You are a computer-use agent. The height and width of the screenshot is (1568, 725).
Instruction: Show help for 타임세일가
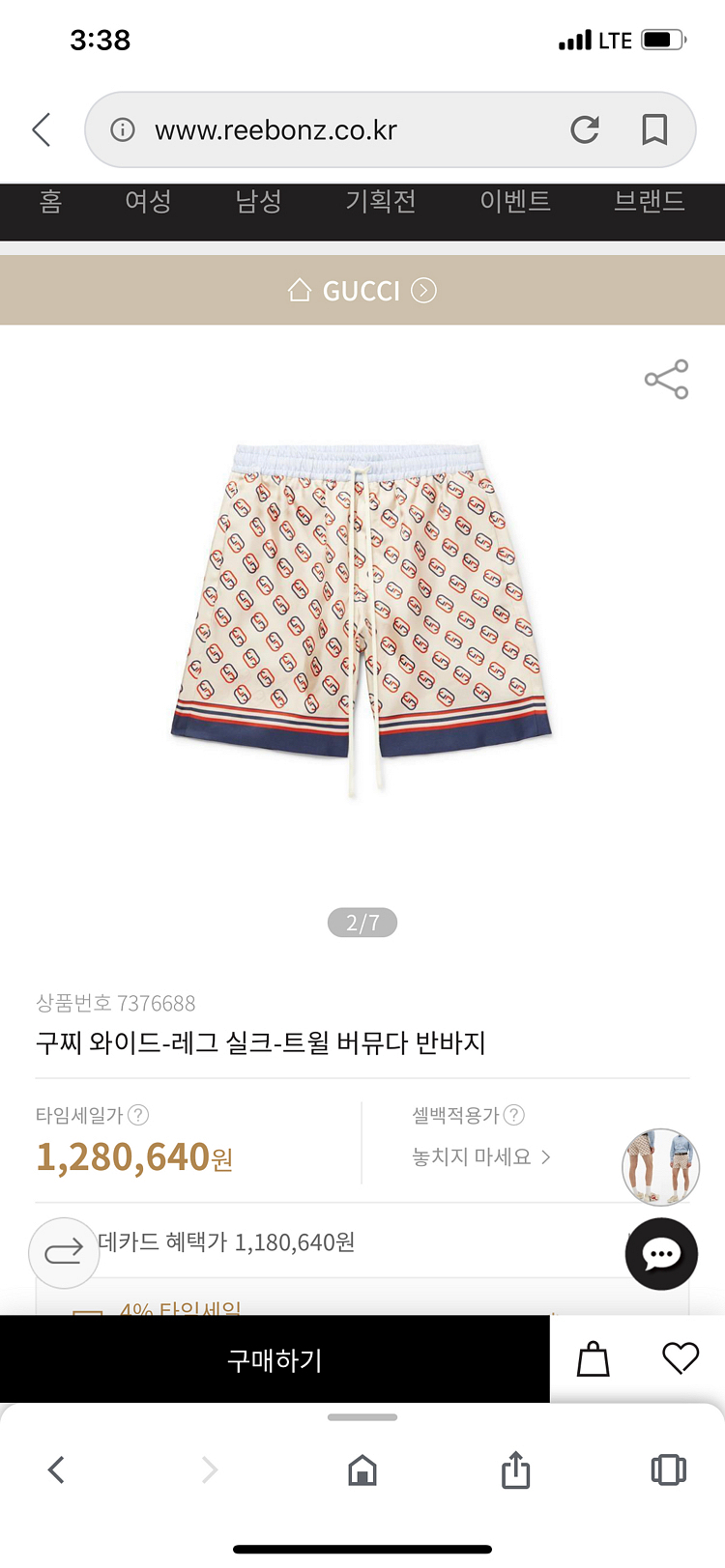click(139, 1115)
